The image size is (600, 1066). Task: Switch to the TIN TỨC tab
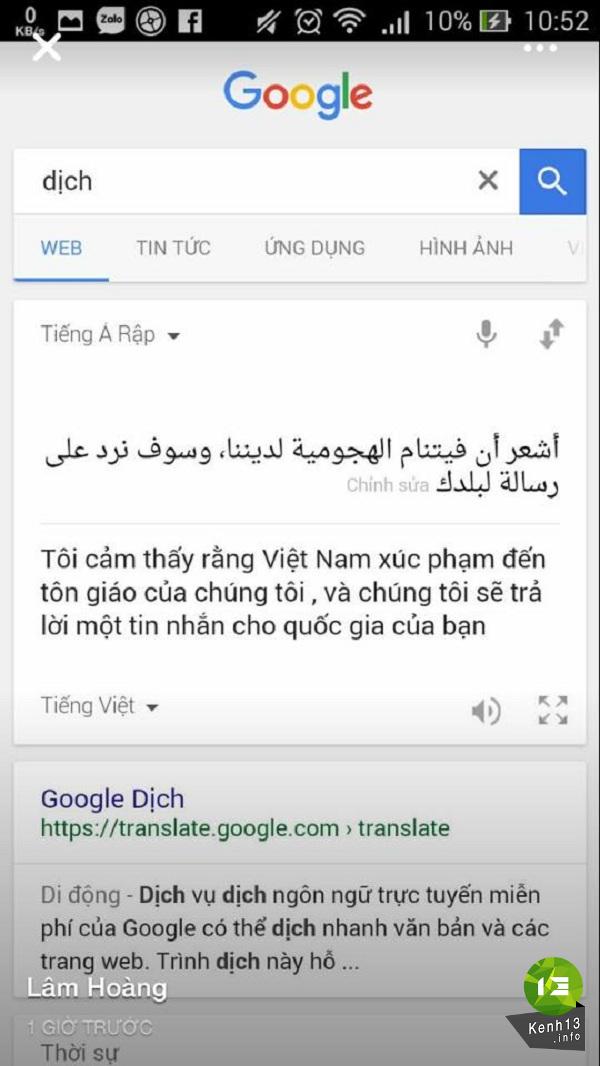click(x=173, y=247)
